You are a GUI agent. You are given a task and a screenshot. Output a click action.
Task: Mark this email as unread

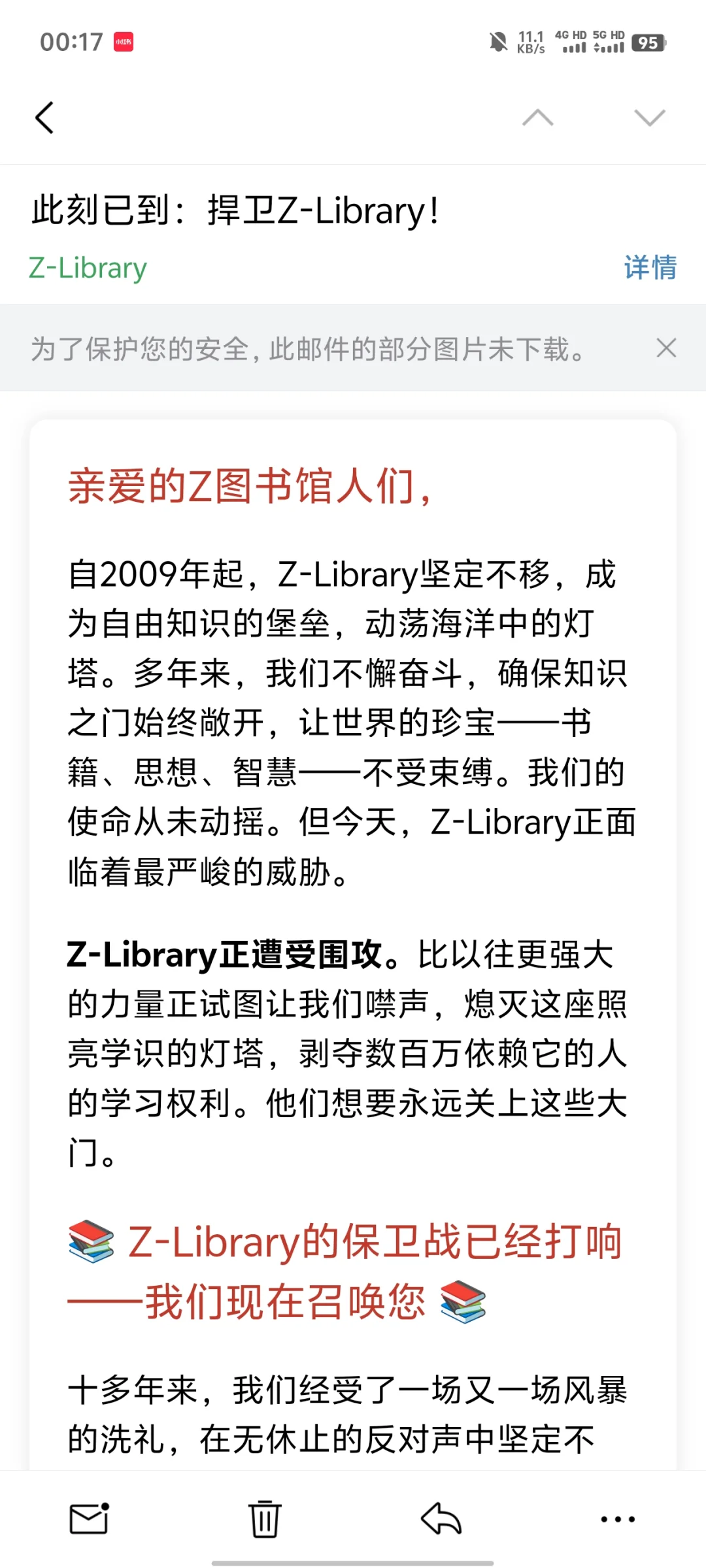(90, 1518)
